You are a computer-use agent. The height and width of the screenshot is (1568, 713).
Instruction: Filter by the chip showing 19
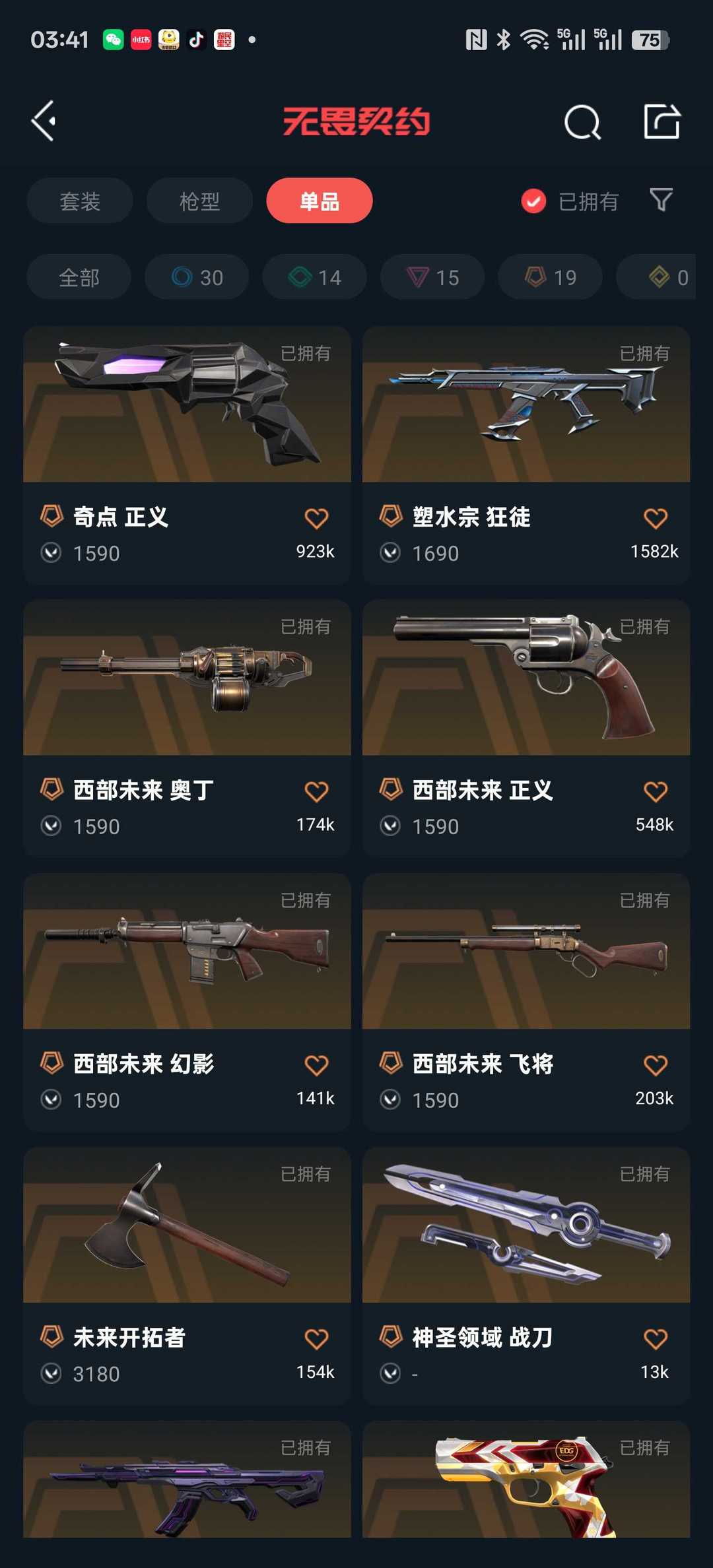[550, 277]
